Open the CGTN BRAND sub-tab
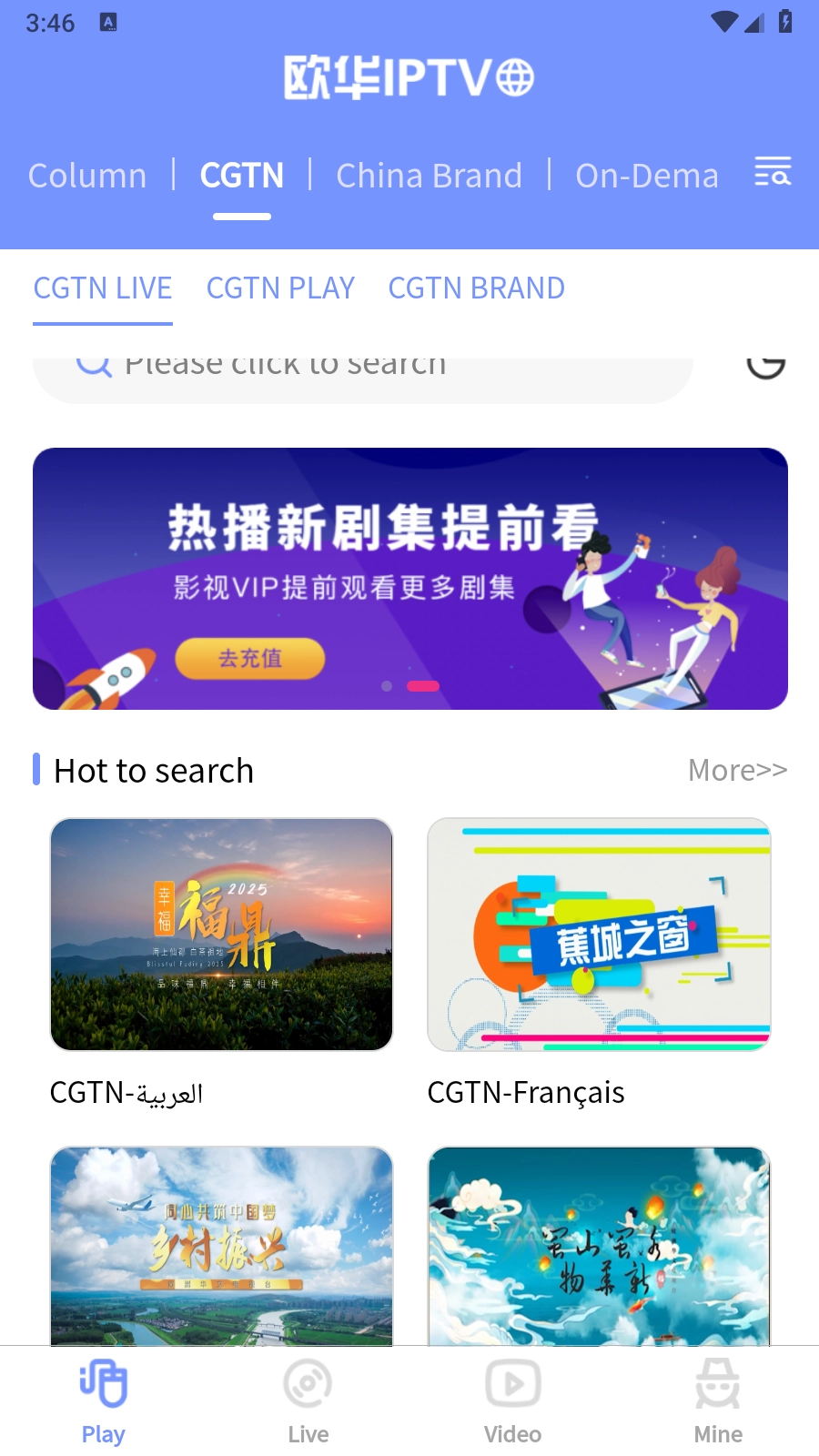The height and width of the screenshot is (1456, 819). [x=477, y=288]
